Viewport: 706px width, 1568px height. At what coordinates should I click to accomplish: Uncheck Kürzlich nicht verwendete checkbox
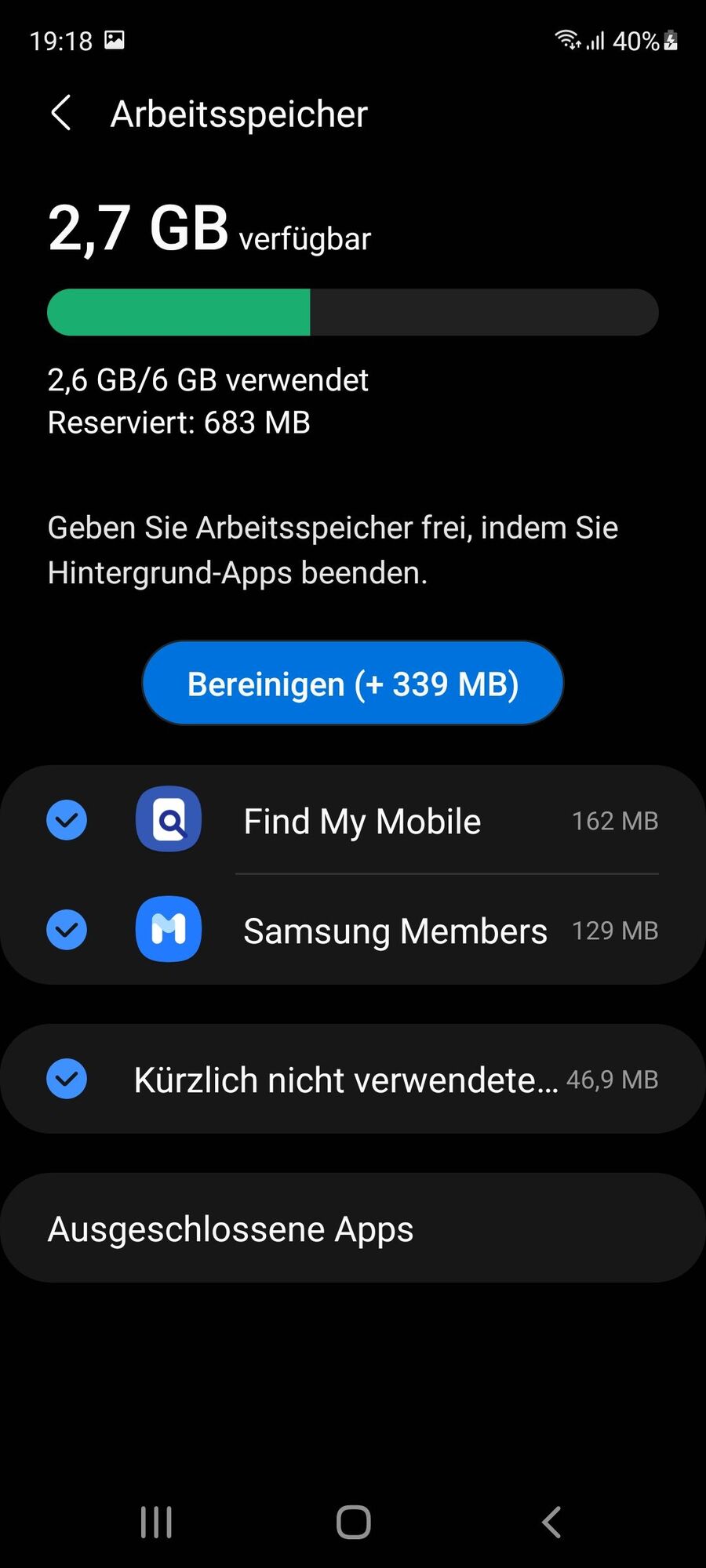67,1079
